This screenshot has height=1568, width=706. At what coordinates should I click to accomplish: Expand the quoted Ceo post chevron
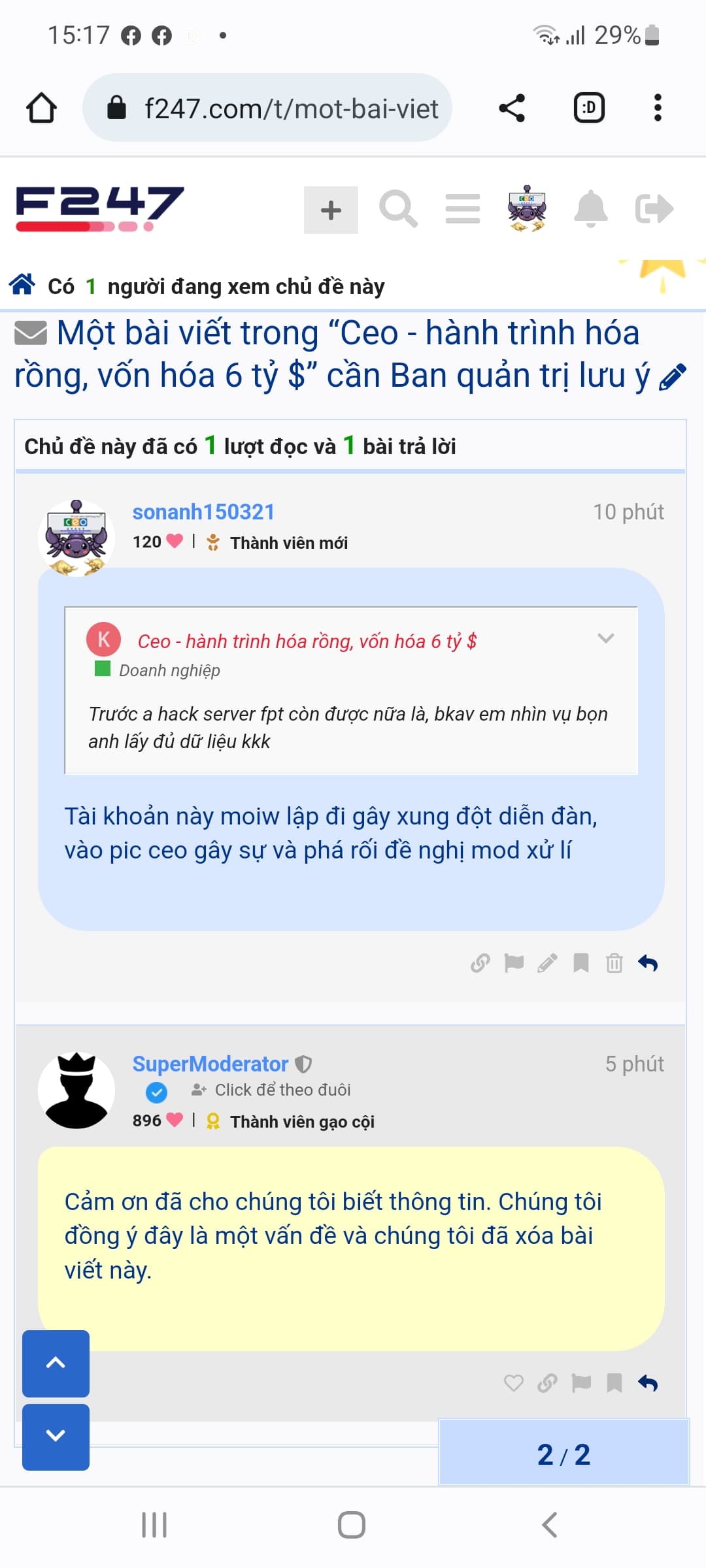[606, 638]
